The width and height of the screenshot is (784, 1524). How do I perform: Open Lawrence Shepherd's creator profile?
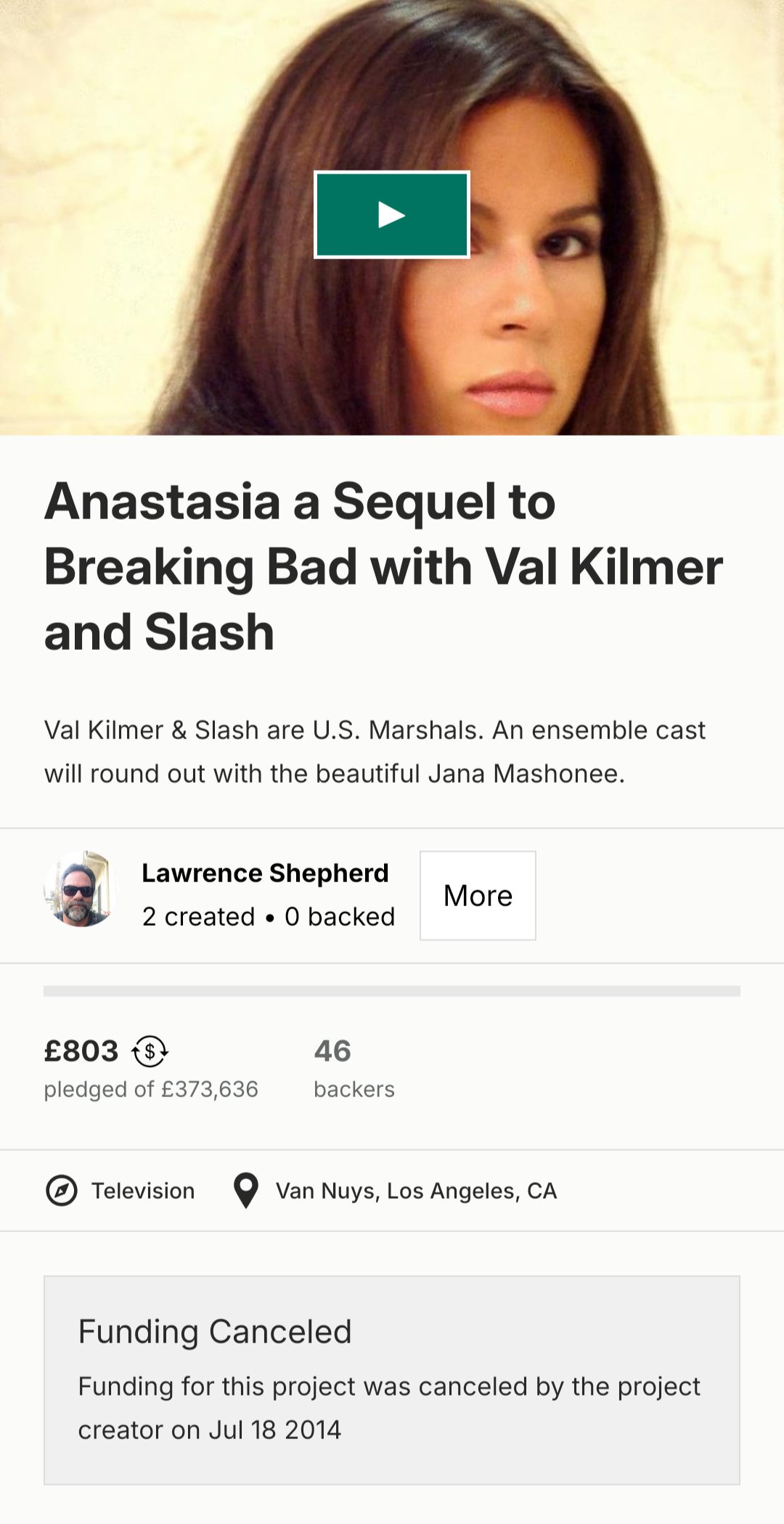tap(265, 873)
